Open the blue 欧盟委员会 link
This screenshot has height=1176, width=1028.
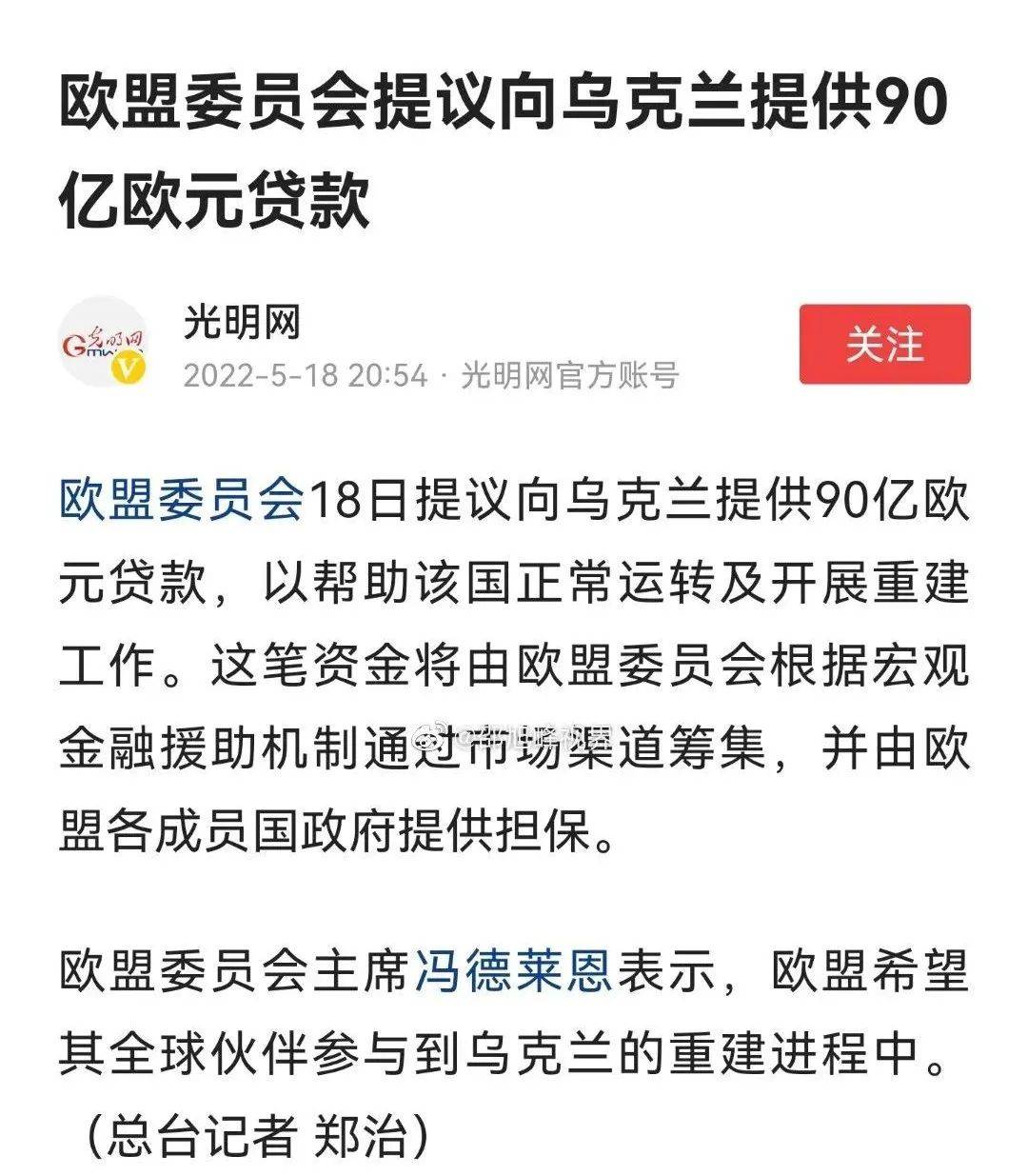(181, 499)
